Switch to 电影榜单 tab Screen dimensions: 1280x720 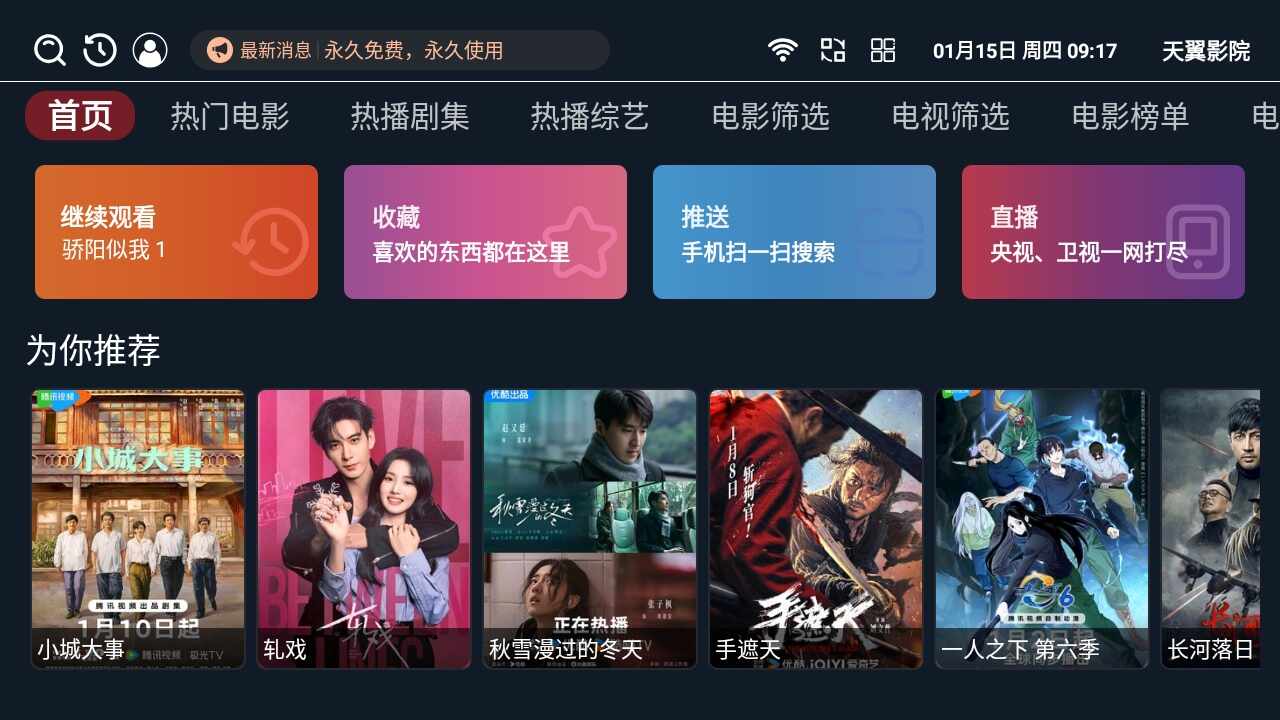(x=1130, y=117)
